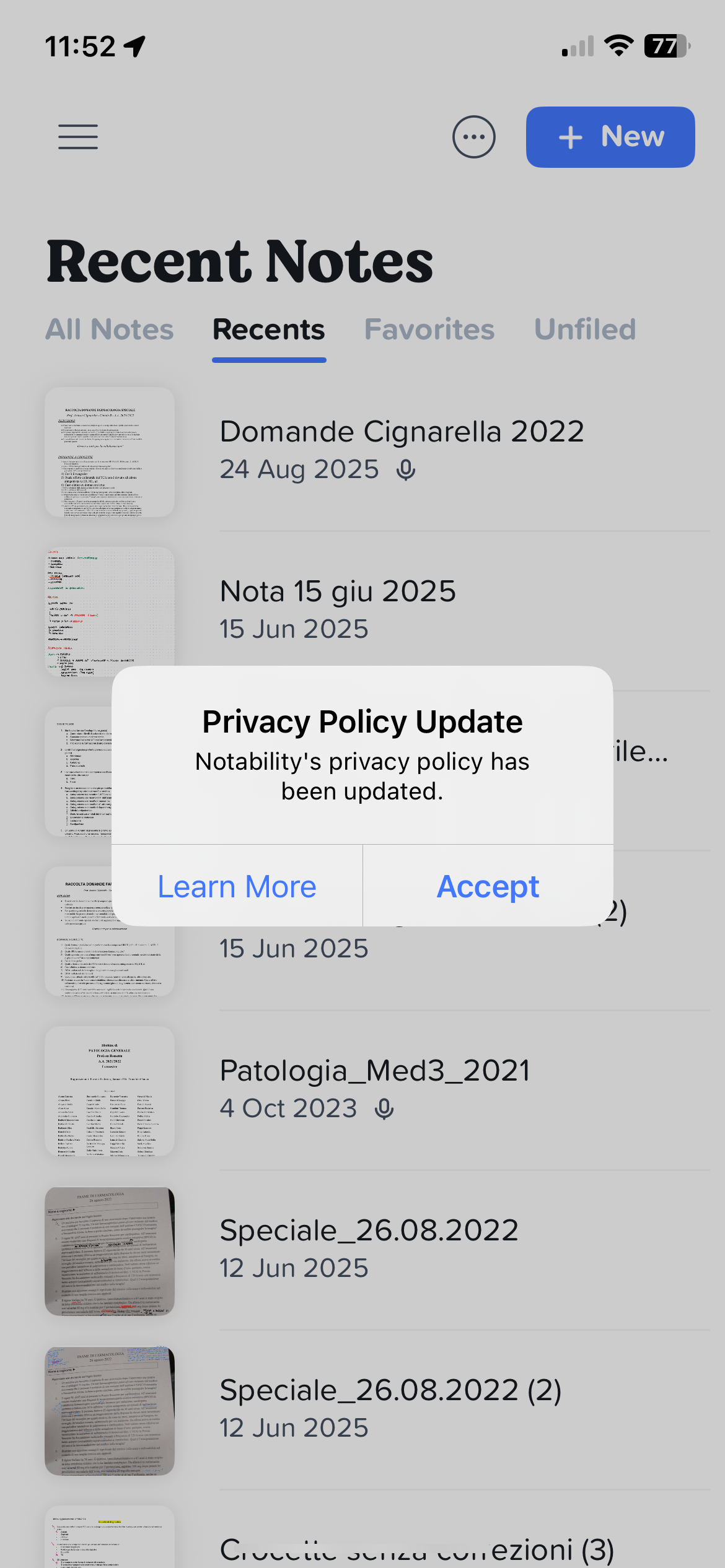Accept the updated privacy policy

(x=488, y=886)
